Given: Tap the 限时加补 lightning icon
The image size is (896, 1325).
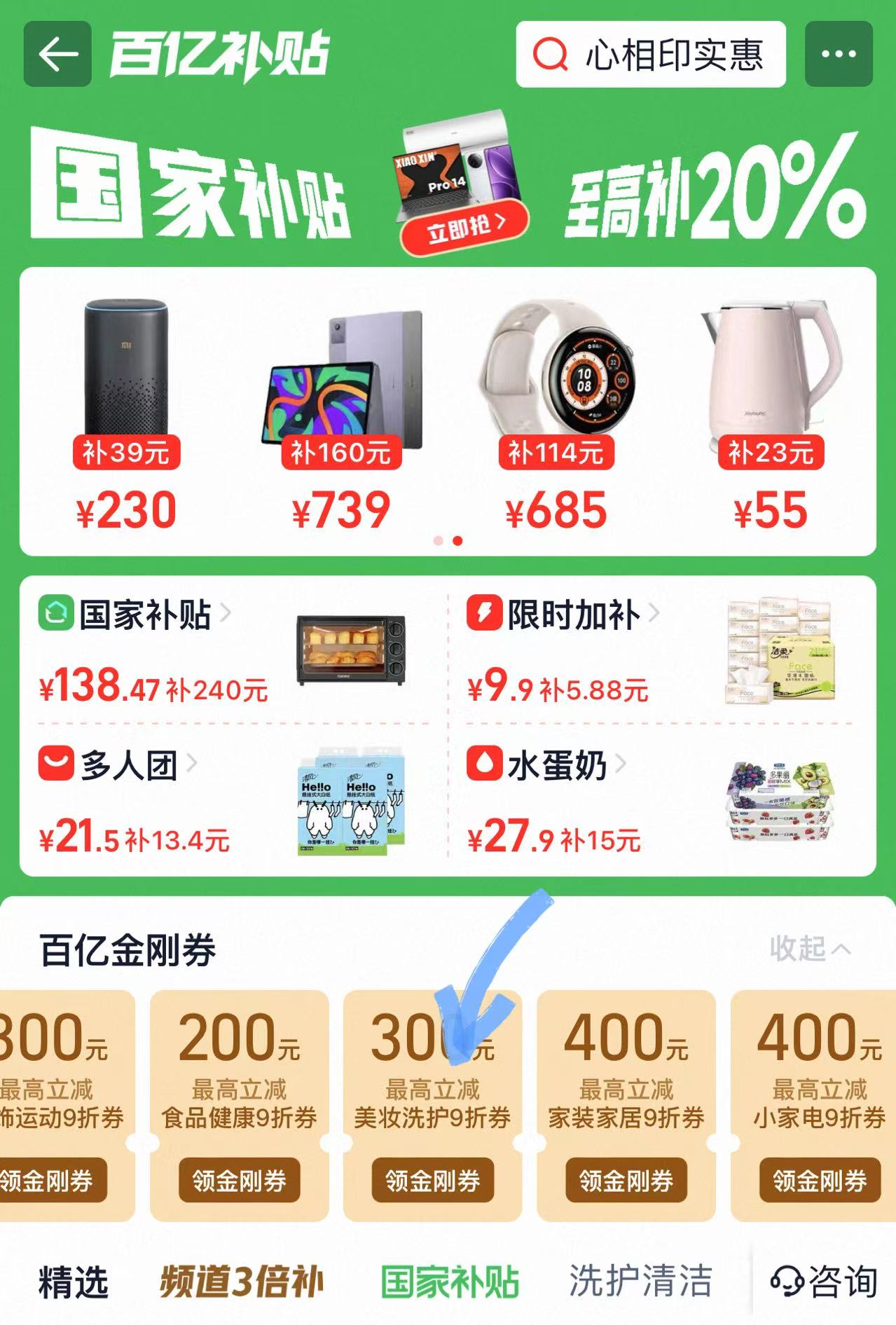Looking at the screenshot, I should 484,612.
